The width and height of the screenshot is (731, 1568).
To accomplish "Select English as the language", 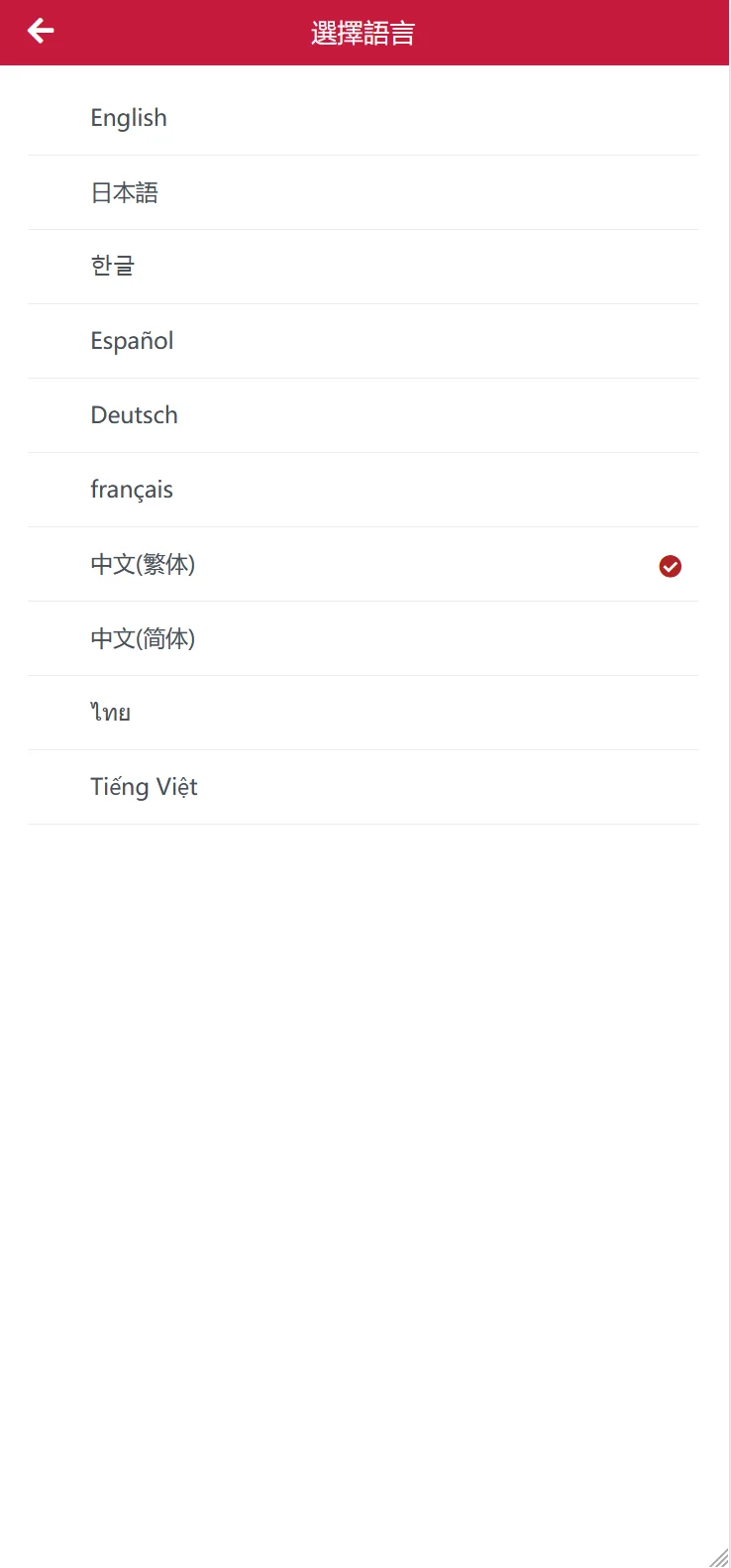I will click(x=129, y=118).
